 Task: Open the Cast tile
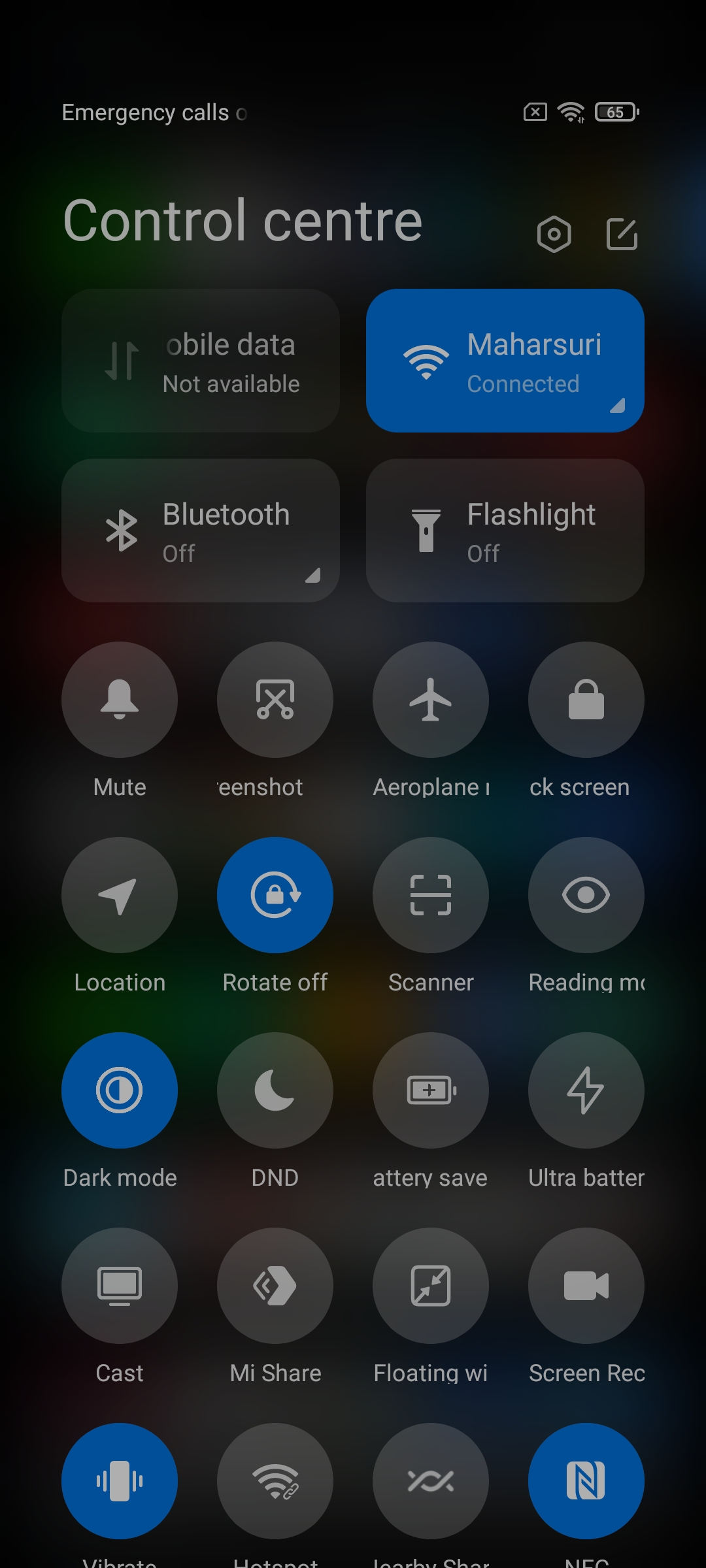pyautogui.click(x=120, y=1286)
